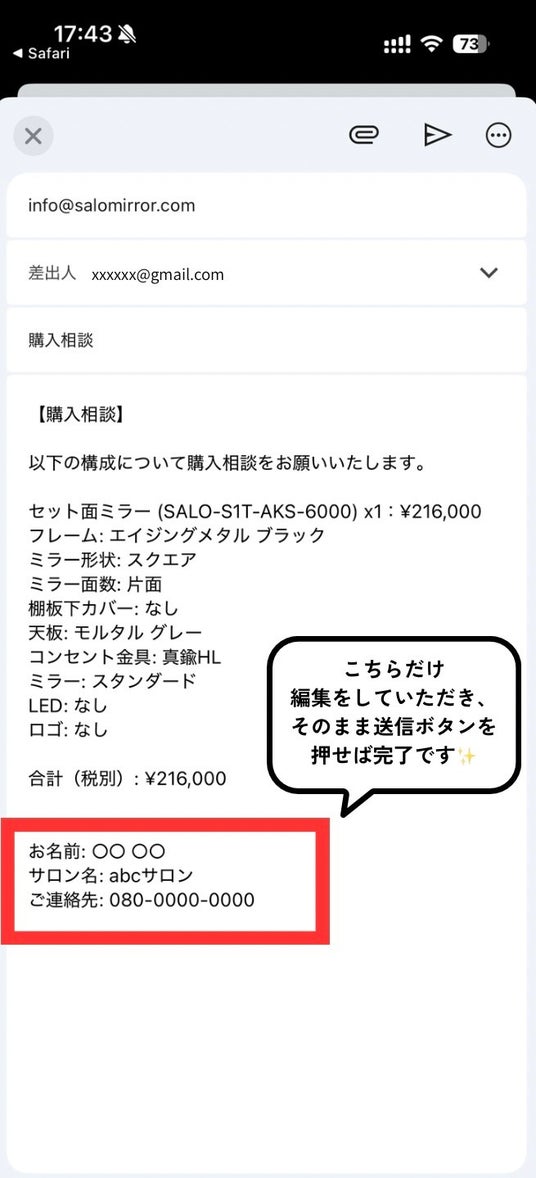Edit the recipient info@salomirror.com field
The width and height of the screenshot is (536, 1178).
click(266, 205)
